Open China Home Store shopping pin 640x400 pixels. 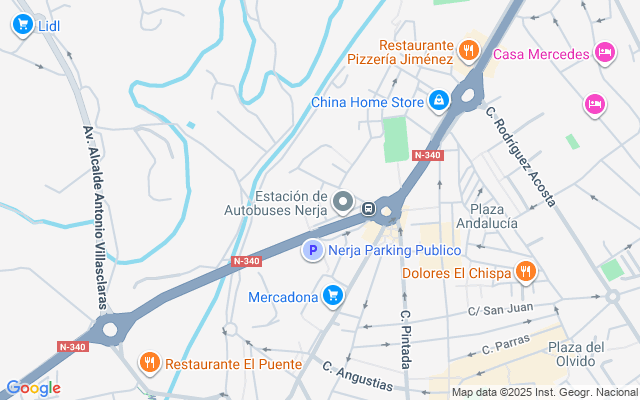click(438, 100)
